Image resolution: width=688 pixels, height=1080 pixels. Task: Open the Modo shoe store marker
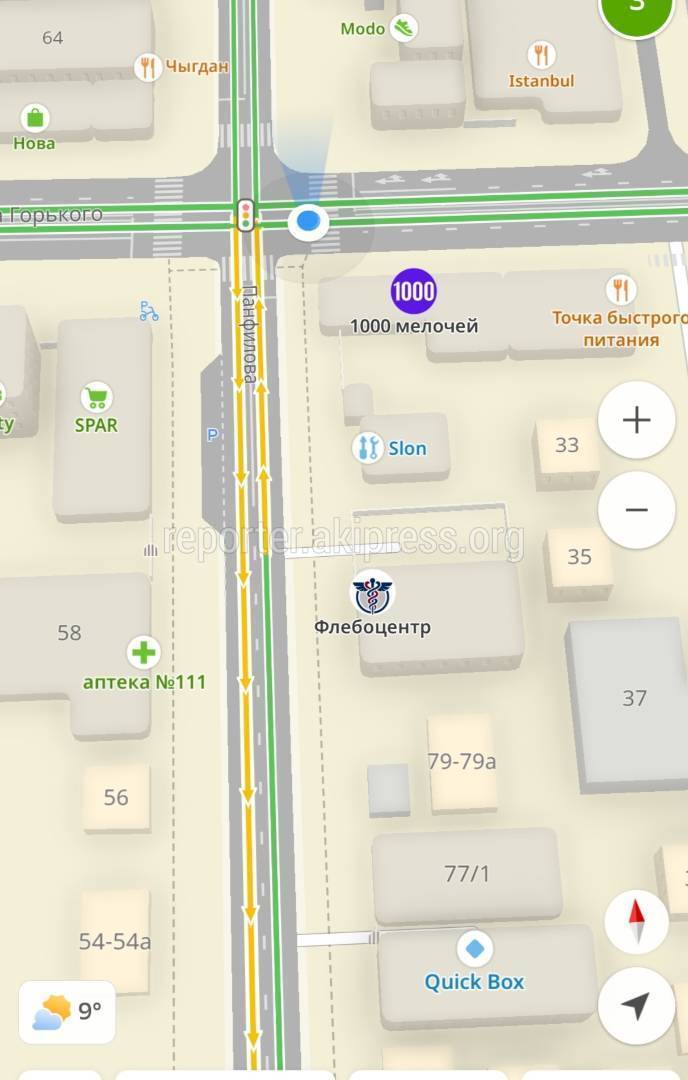click(x=404, y=28)
